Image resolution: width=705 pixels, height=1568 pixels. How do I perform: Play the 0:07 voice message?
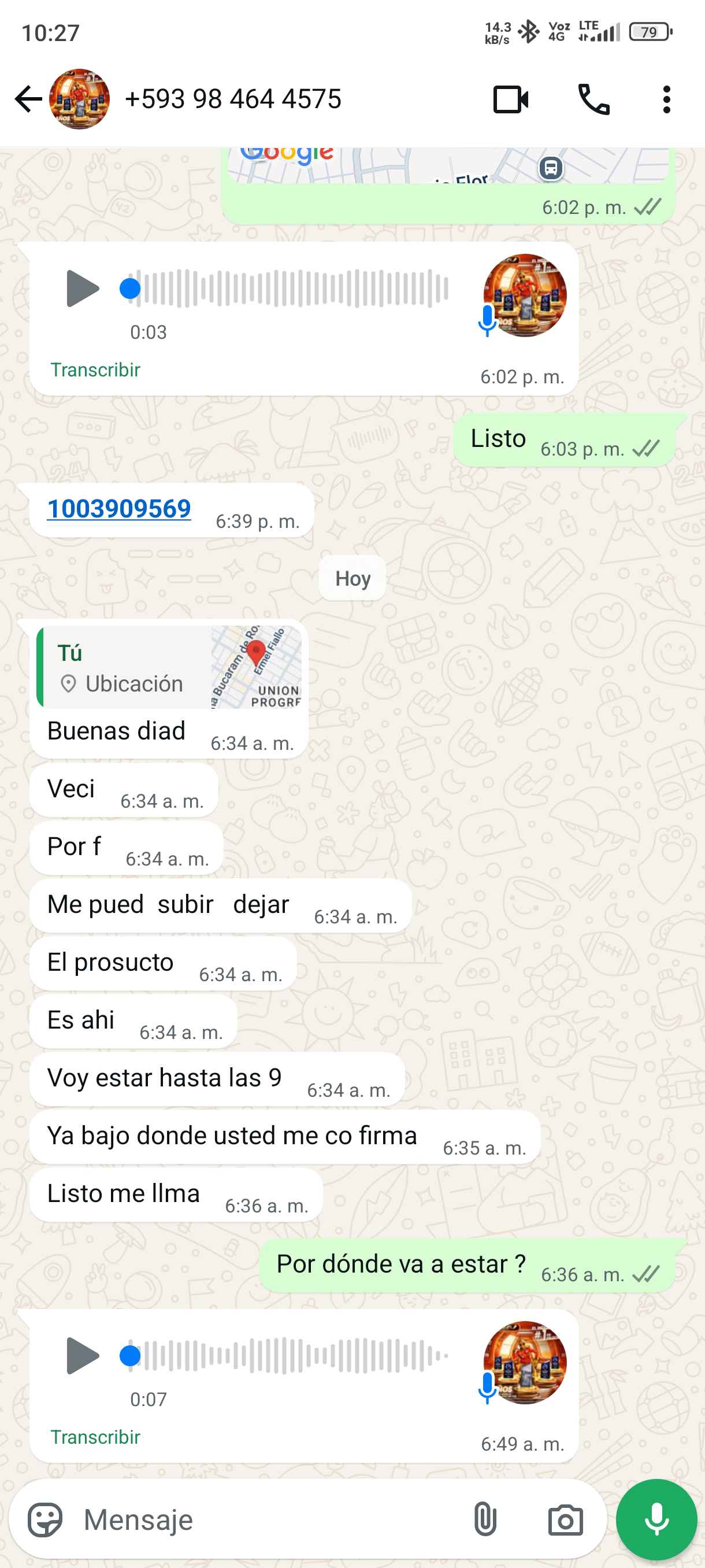[82, 1356]
